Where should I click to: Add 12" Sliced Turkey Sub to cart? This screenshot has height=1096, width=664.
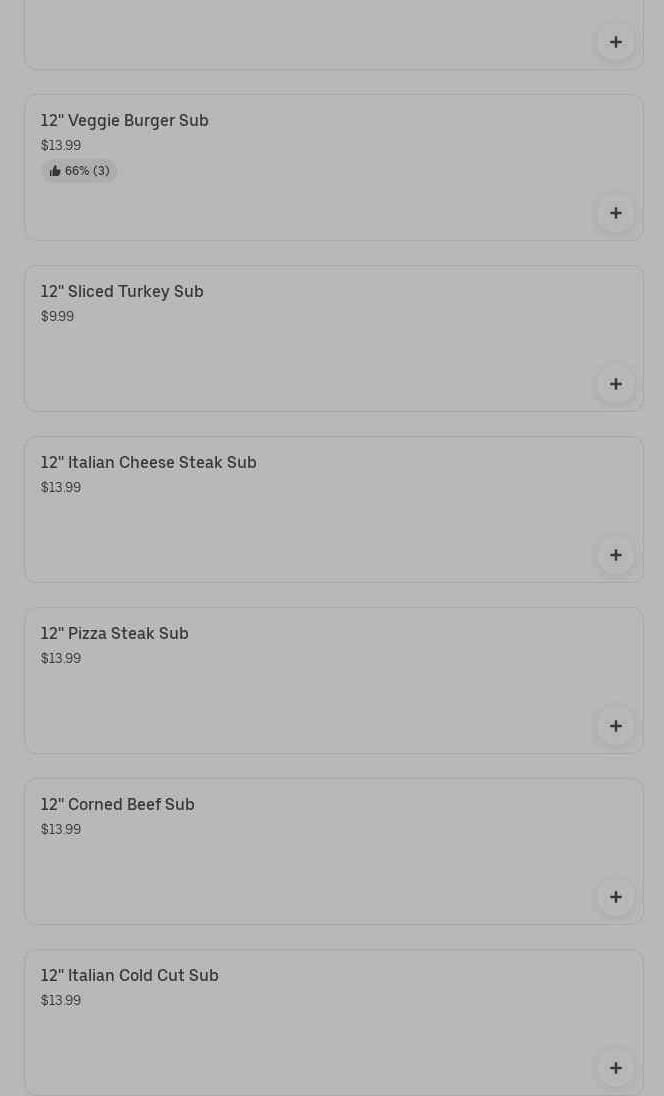click(x=615, y=384)
